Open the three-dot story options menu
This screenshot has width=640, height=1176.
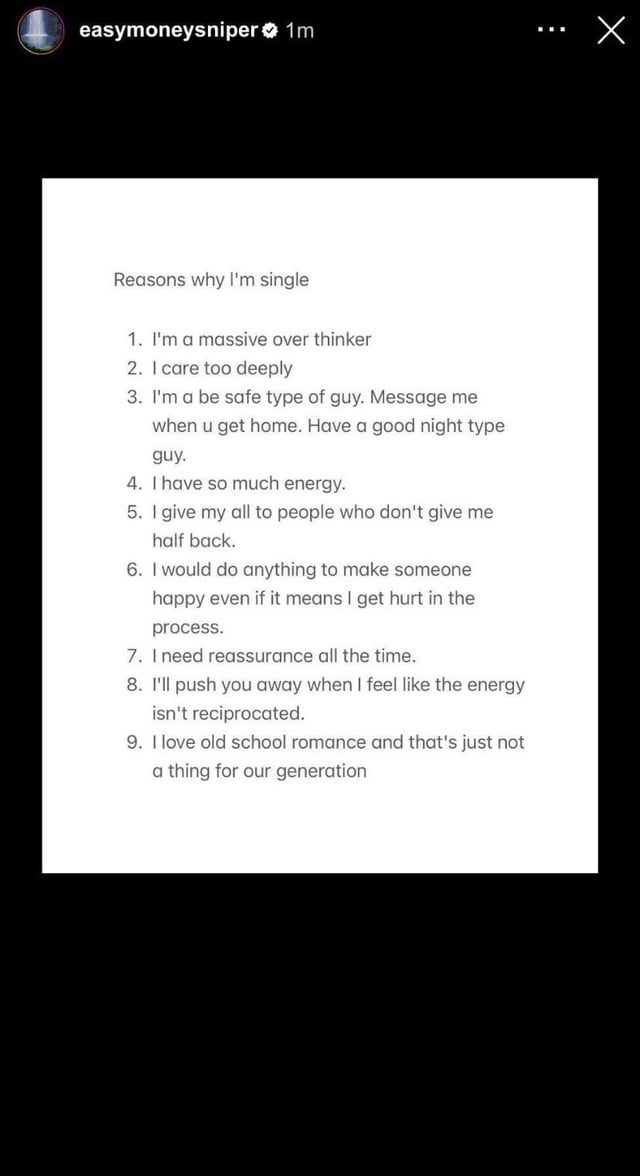[551, 31]
